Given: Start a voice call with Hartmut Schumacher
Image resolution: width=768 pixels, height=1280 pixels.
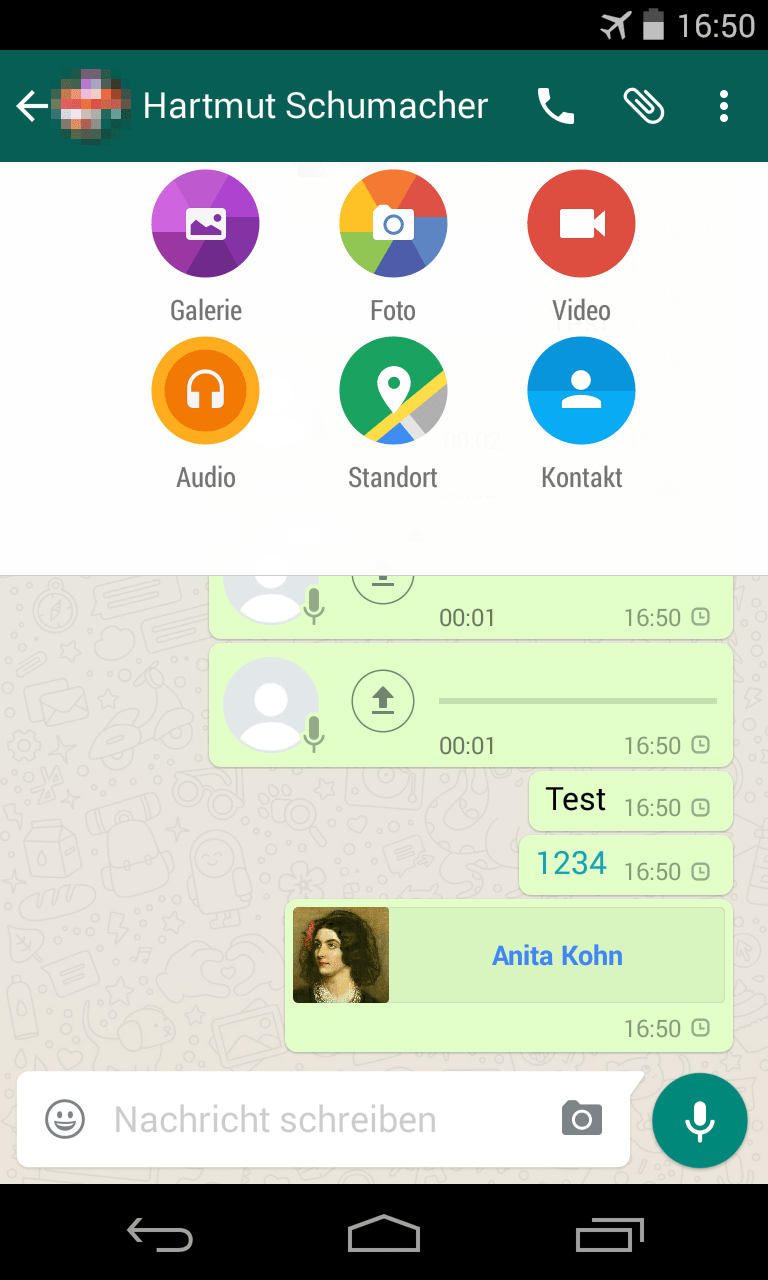Looking at the screenshot, I should 556,106.
